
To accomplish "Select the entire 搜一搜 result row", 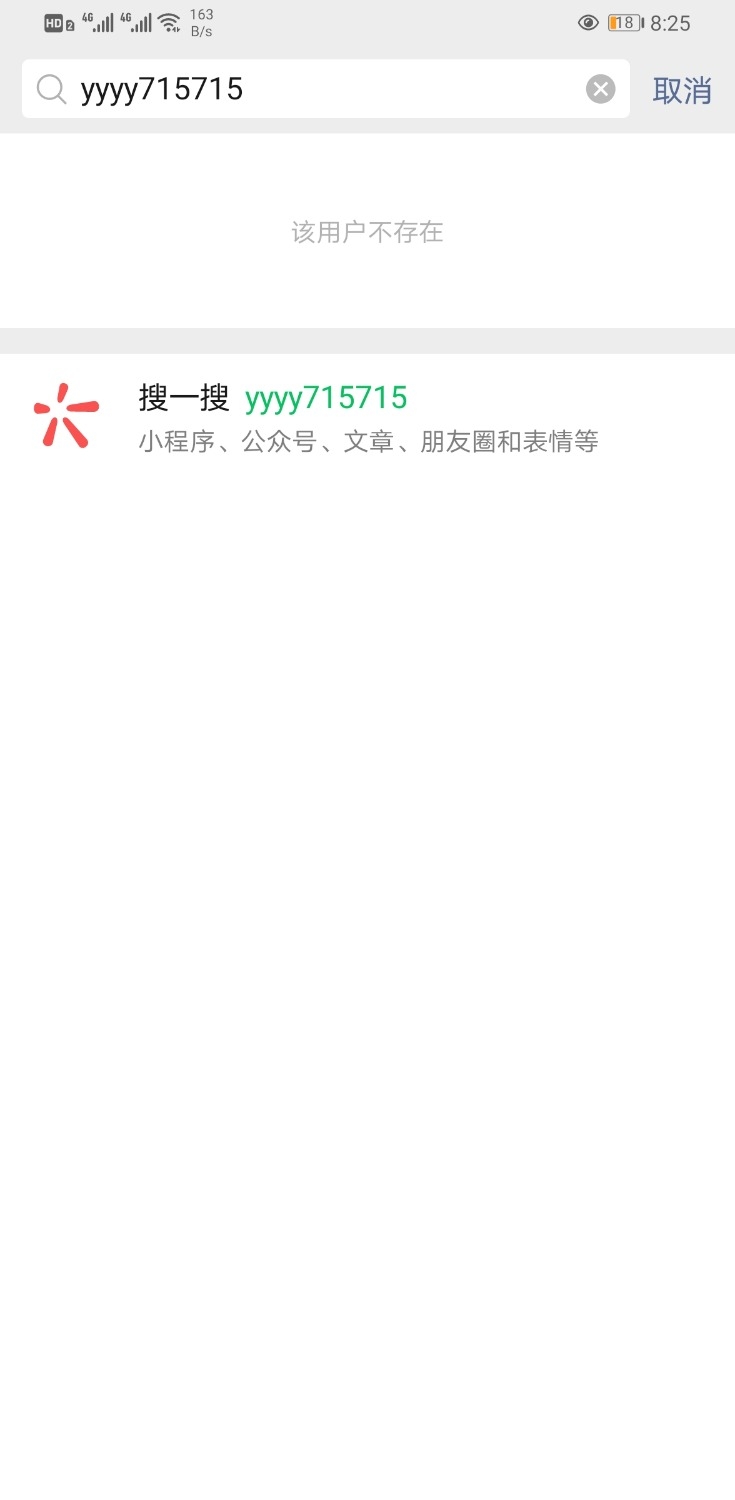I will click(367, 415).
